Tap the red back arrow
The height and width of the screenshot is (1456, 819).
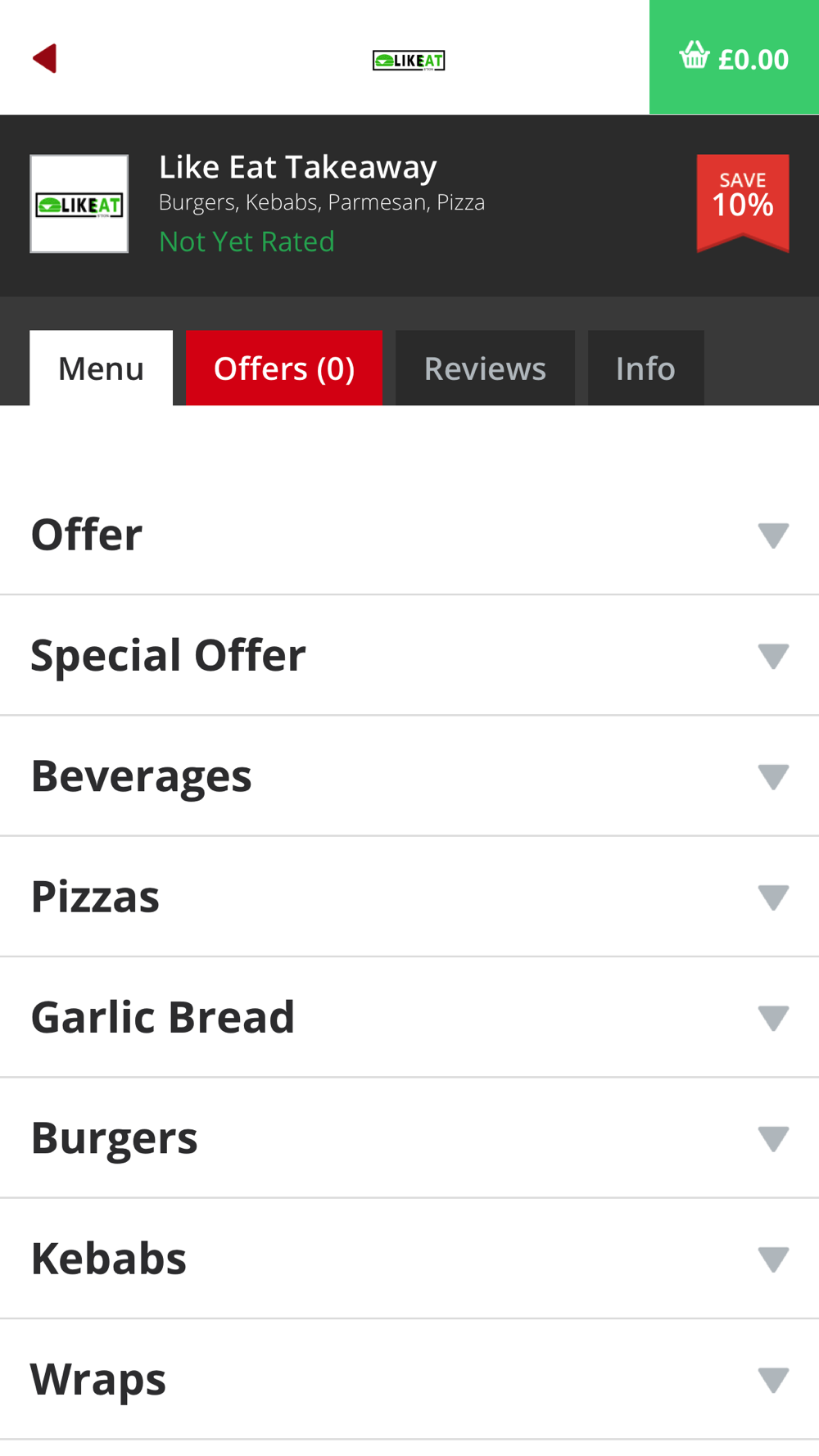(44, 58)
